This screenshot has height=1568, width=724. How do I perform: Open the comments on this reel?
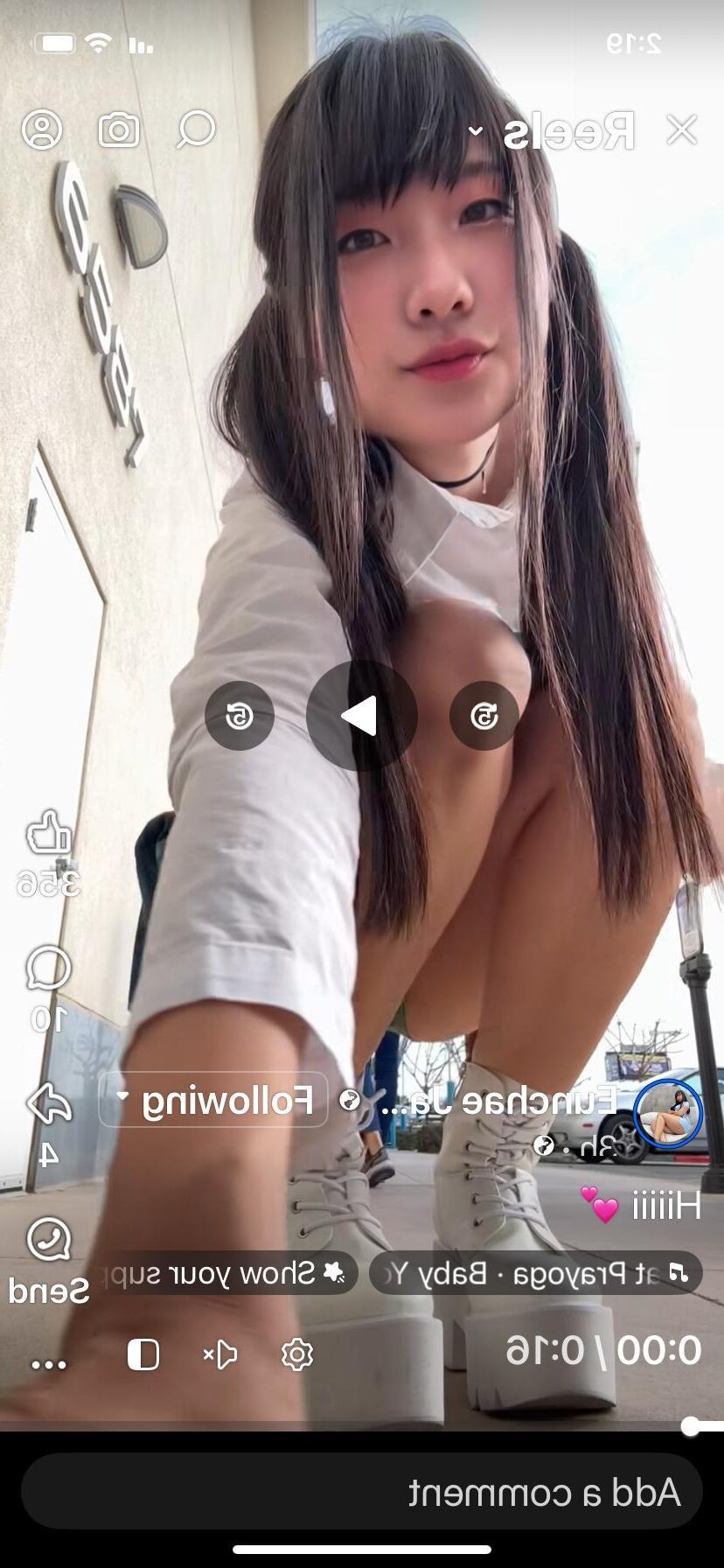click(x=48, y=969)
